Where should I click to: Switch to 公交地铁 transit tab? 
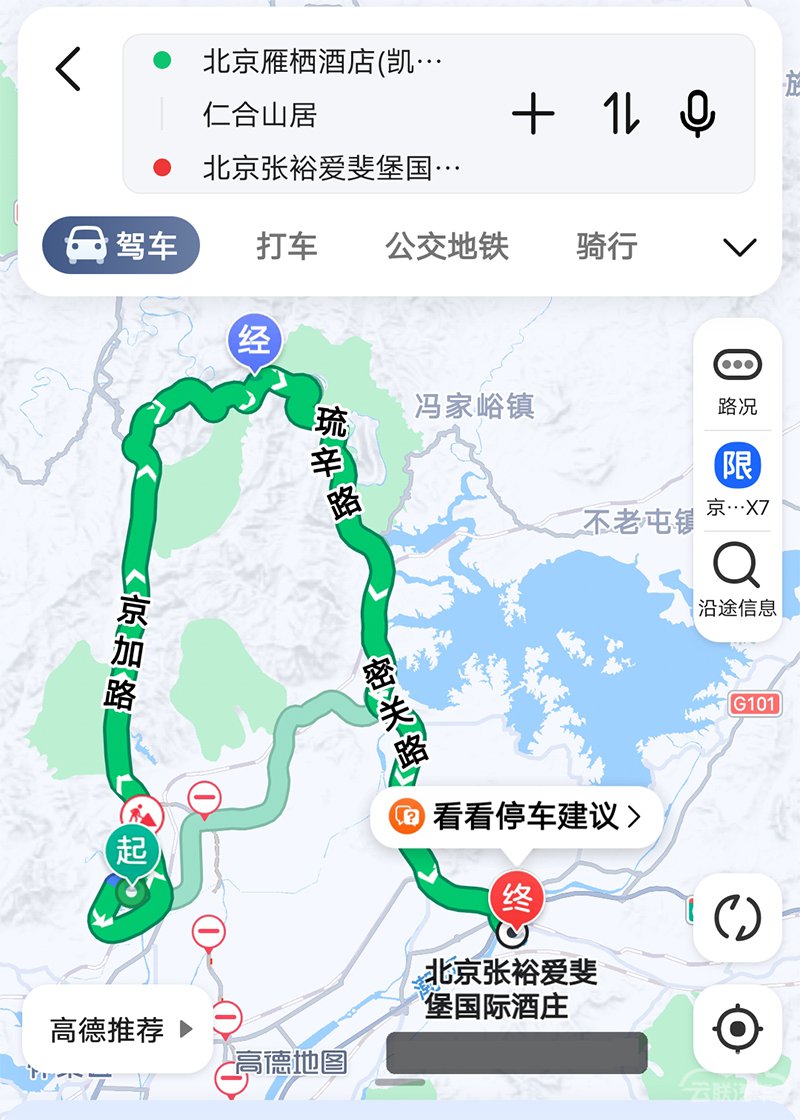[x=447, y=246]
